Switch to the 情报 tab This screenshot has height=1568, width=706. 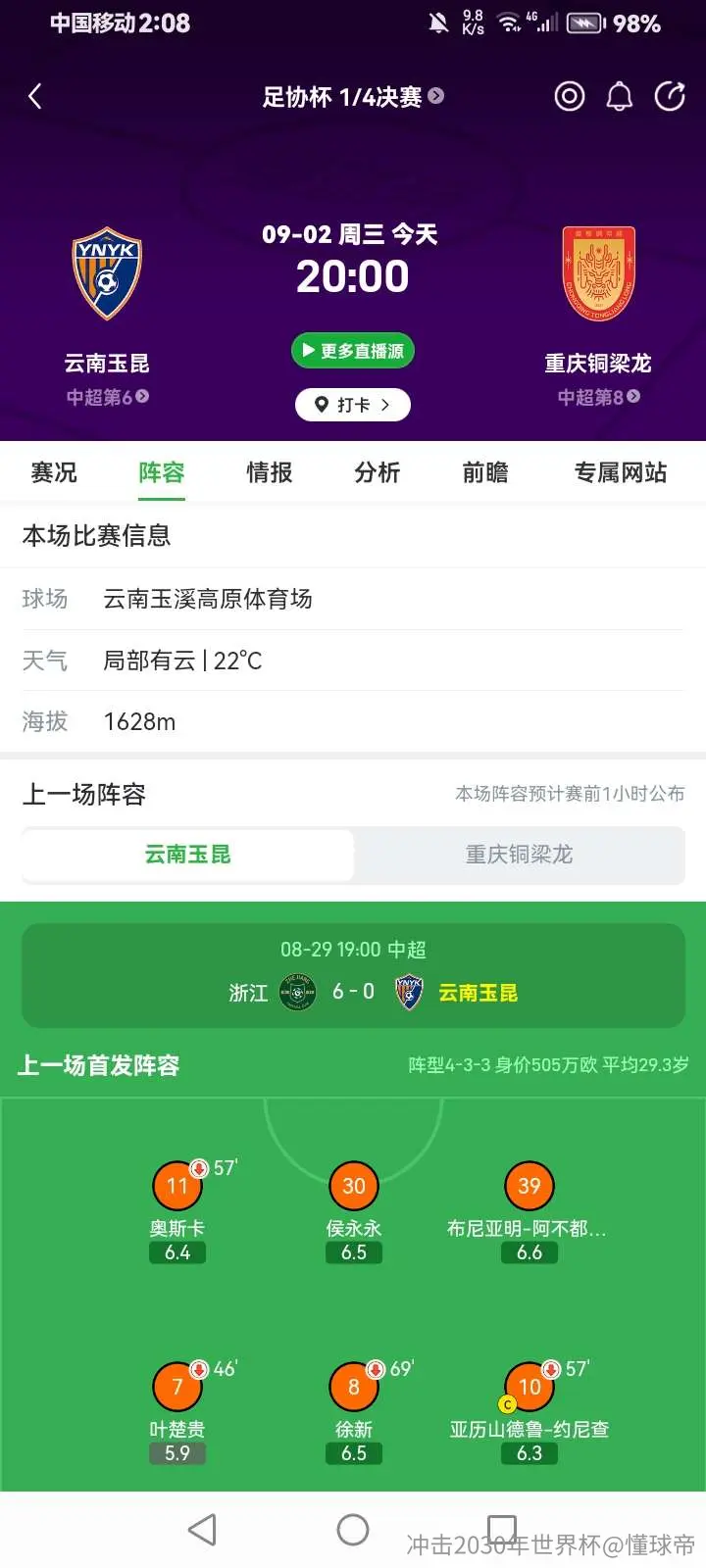pos(270,472)
